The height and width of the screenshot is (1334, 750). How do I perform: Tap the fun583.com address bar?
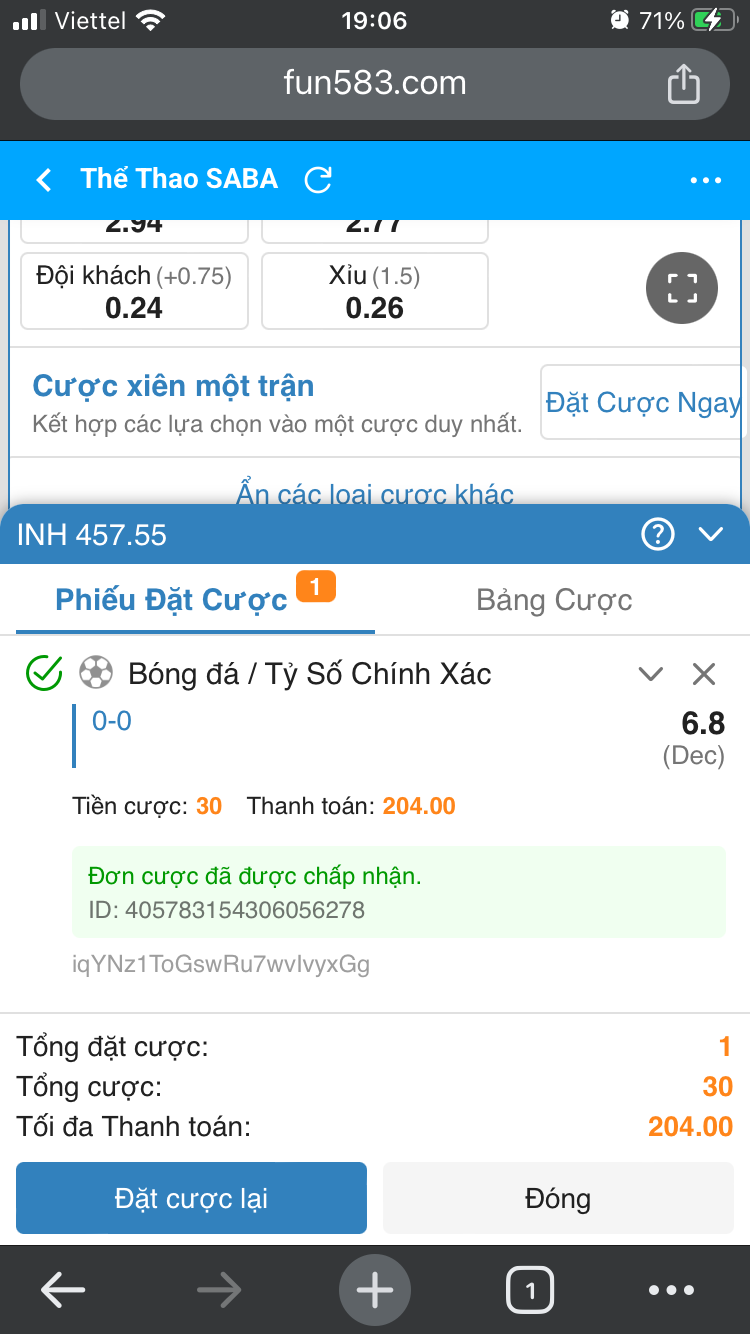[x=375, y=83]
